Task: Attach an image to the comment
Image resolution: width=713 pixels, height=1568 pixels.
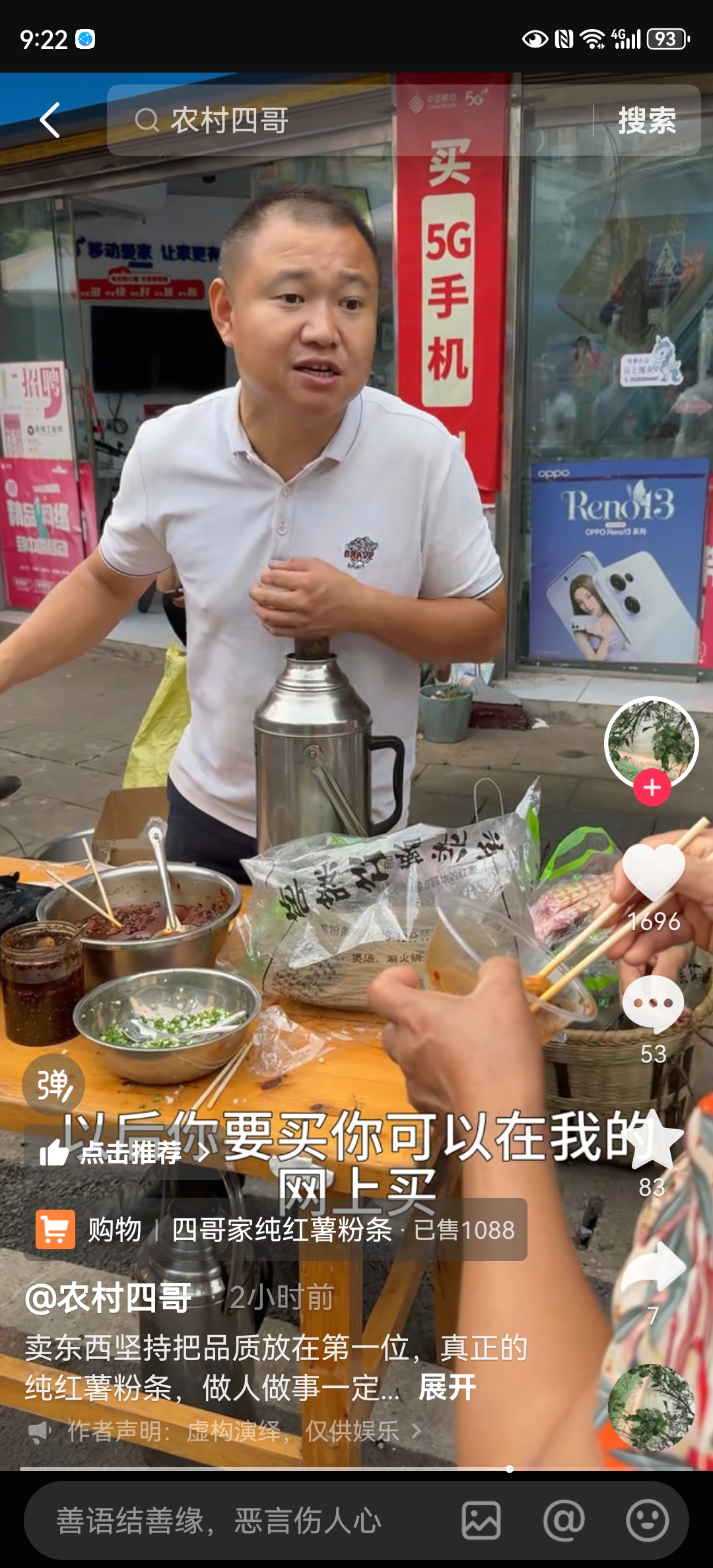Action: 481,1520
